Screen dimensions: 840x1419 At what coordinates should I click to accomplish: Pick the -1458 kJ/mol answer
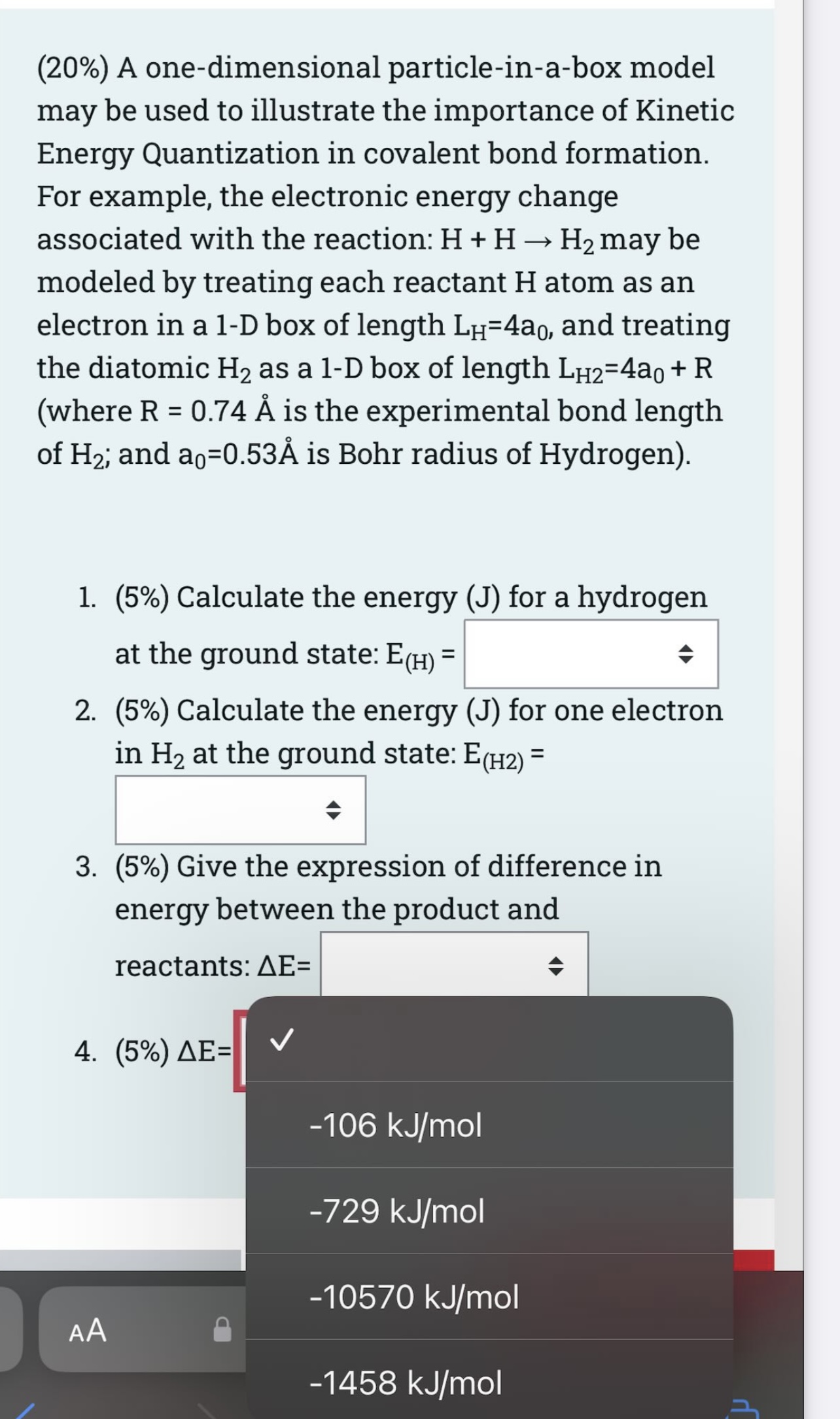pos(489,1382)
